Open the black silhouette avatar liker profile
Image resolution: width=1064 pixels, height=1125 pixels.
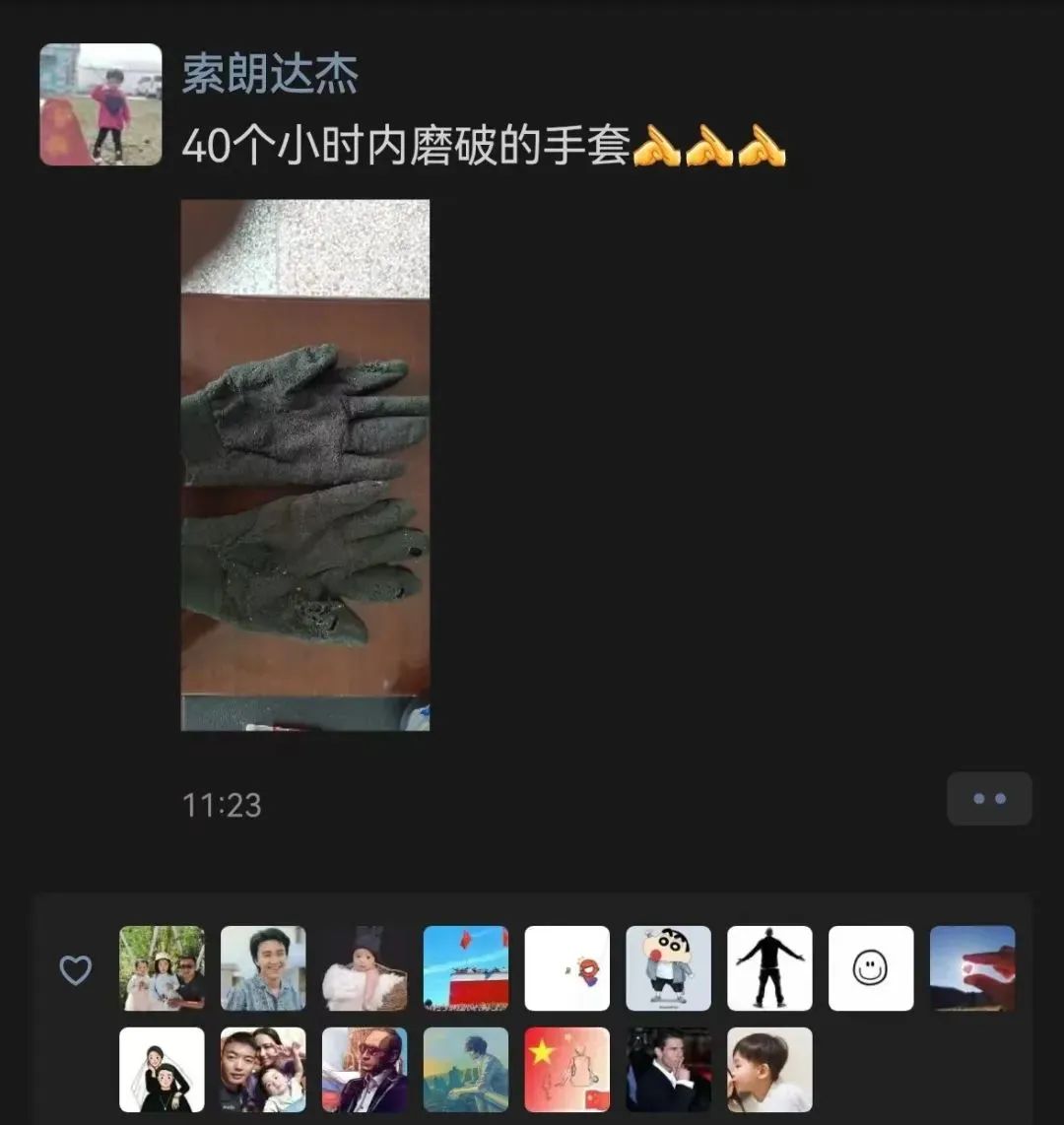click(x=769, y=968)
